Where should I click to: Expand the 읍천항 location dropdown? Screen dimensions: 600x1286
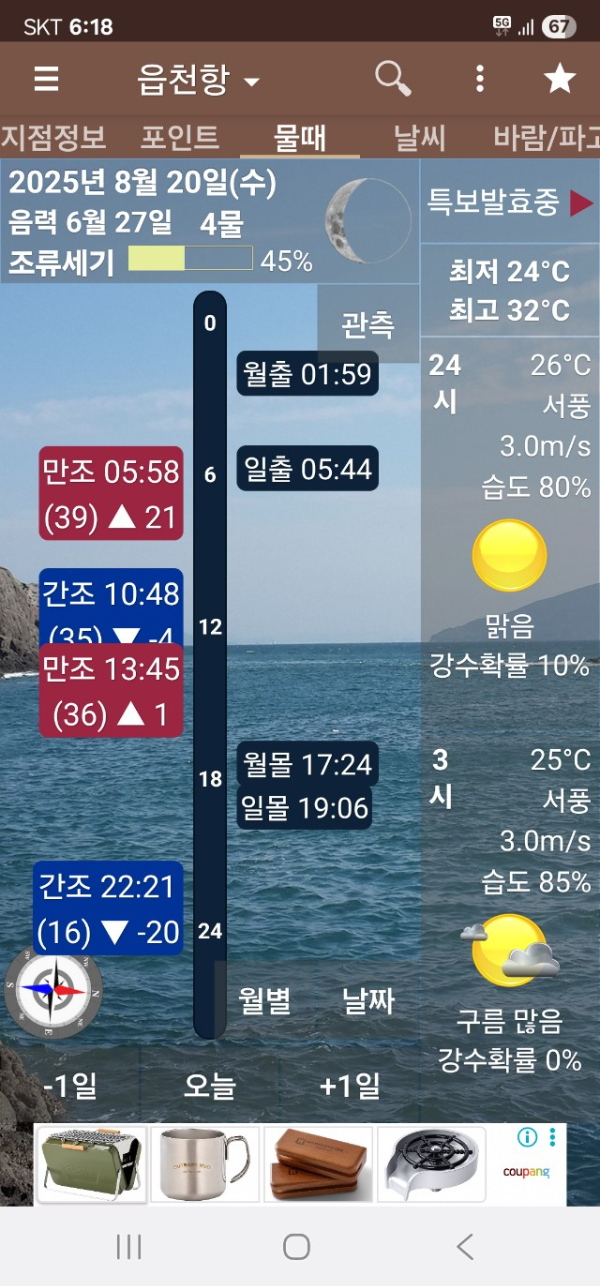[197, 79]
